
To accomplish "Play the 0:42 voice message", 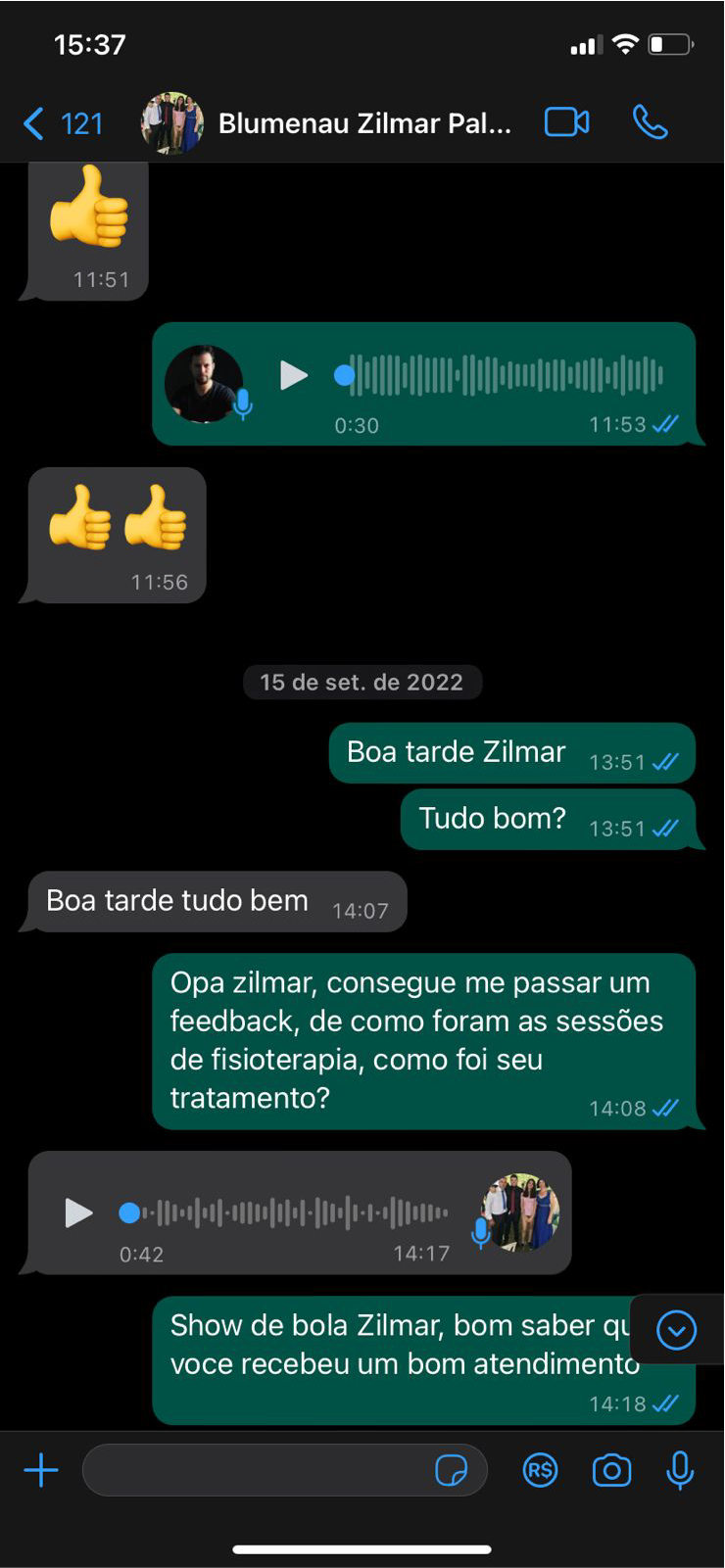I will (77, 1213).
